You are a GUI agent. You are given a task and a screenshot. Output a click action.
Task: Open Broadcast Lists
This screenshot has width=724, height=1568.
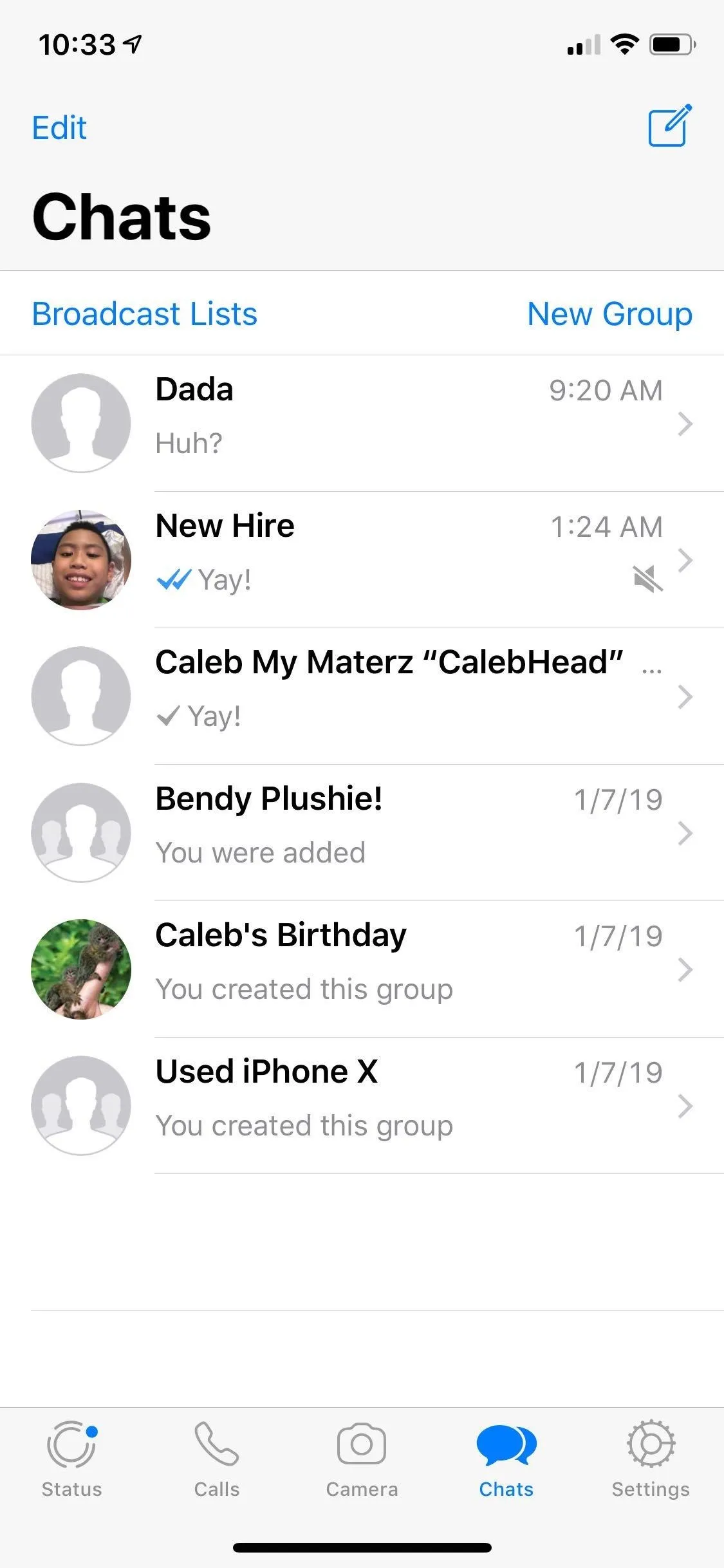point(145,314)
